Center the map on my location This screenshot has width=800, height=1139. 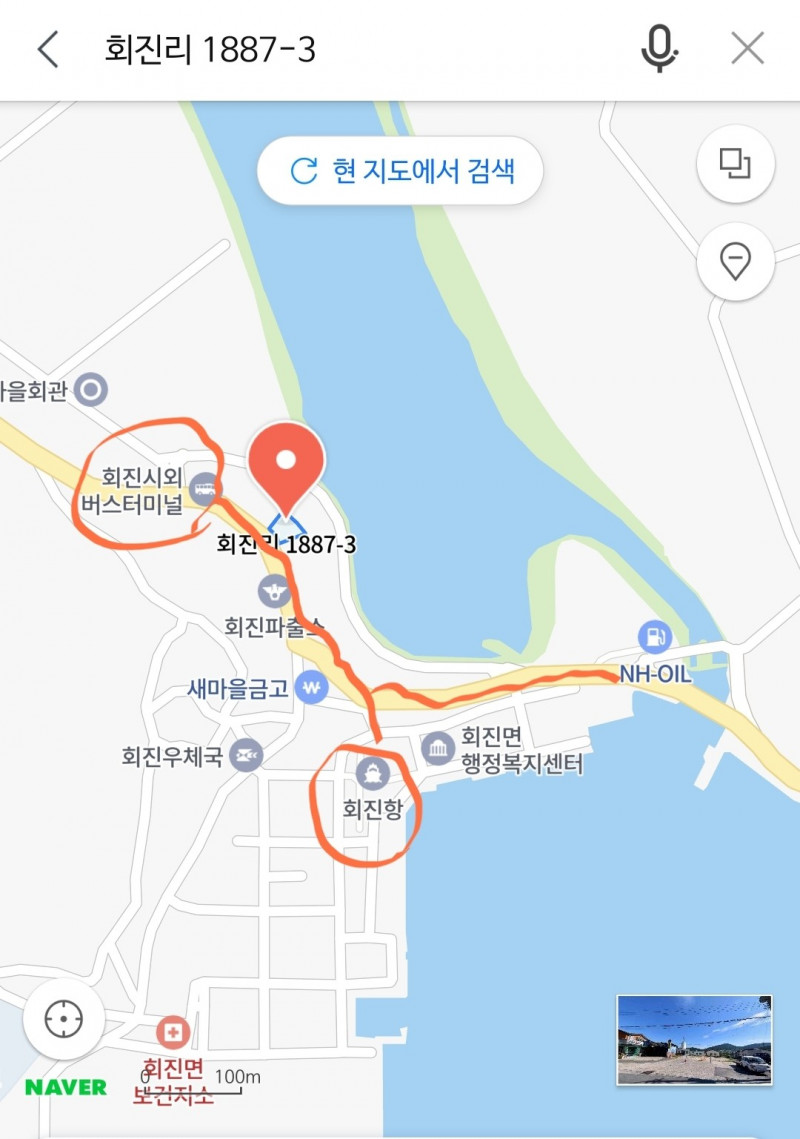pos(63,1021)
